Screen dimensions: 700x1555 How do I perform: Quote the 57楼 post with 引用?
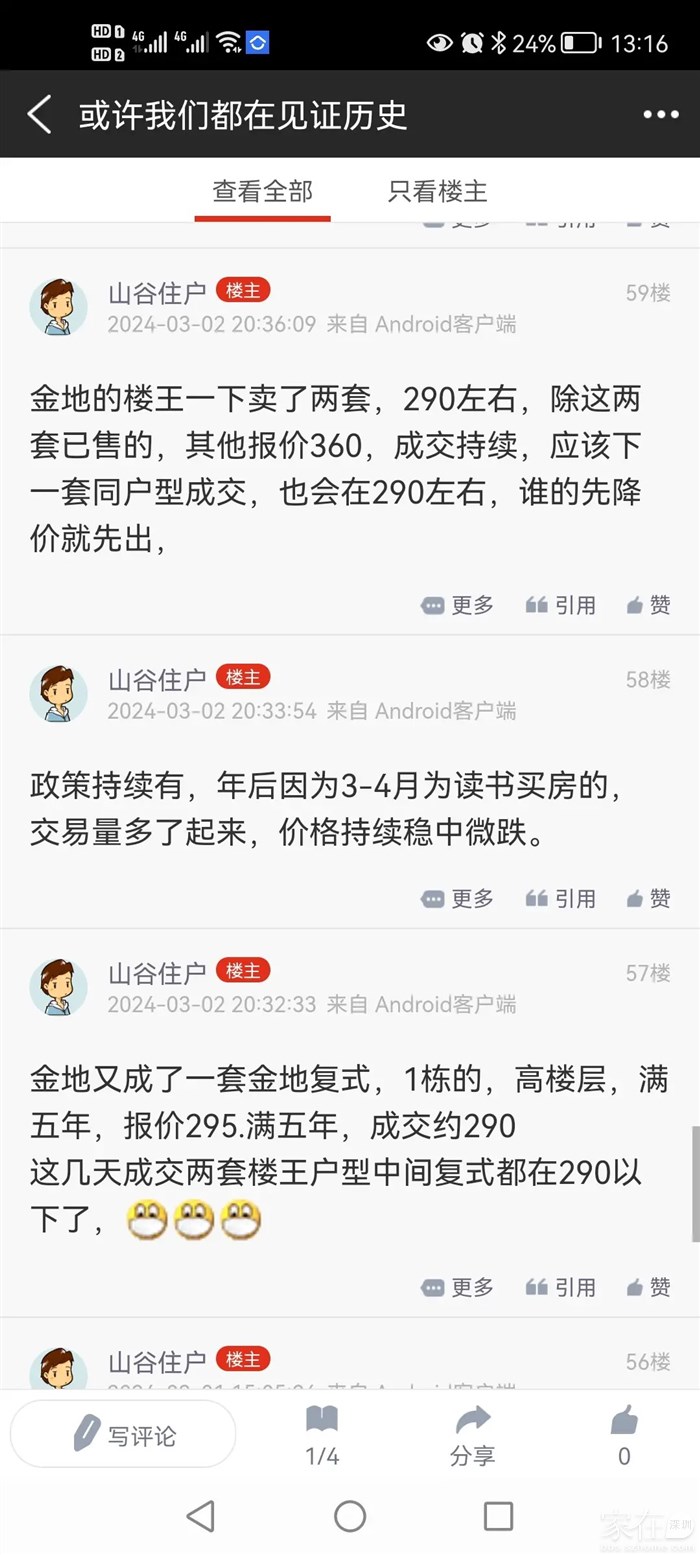pos(561,1287)
